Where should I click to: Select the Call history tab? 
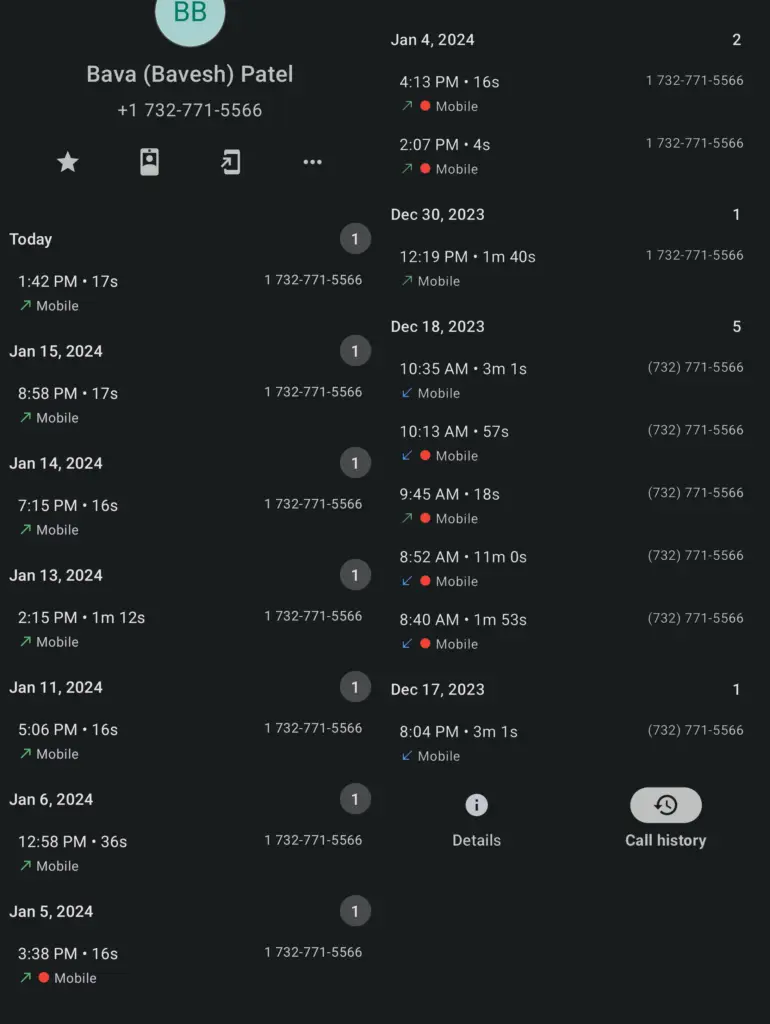[x=665, y=820]
